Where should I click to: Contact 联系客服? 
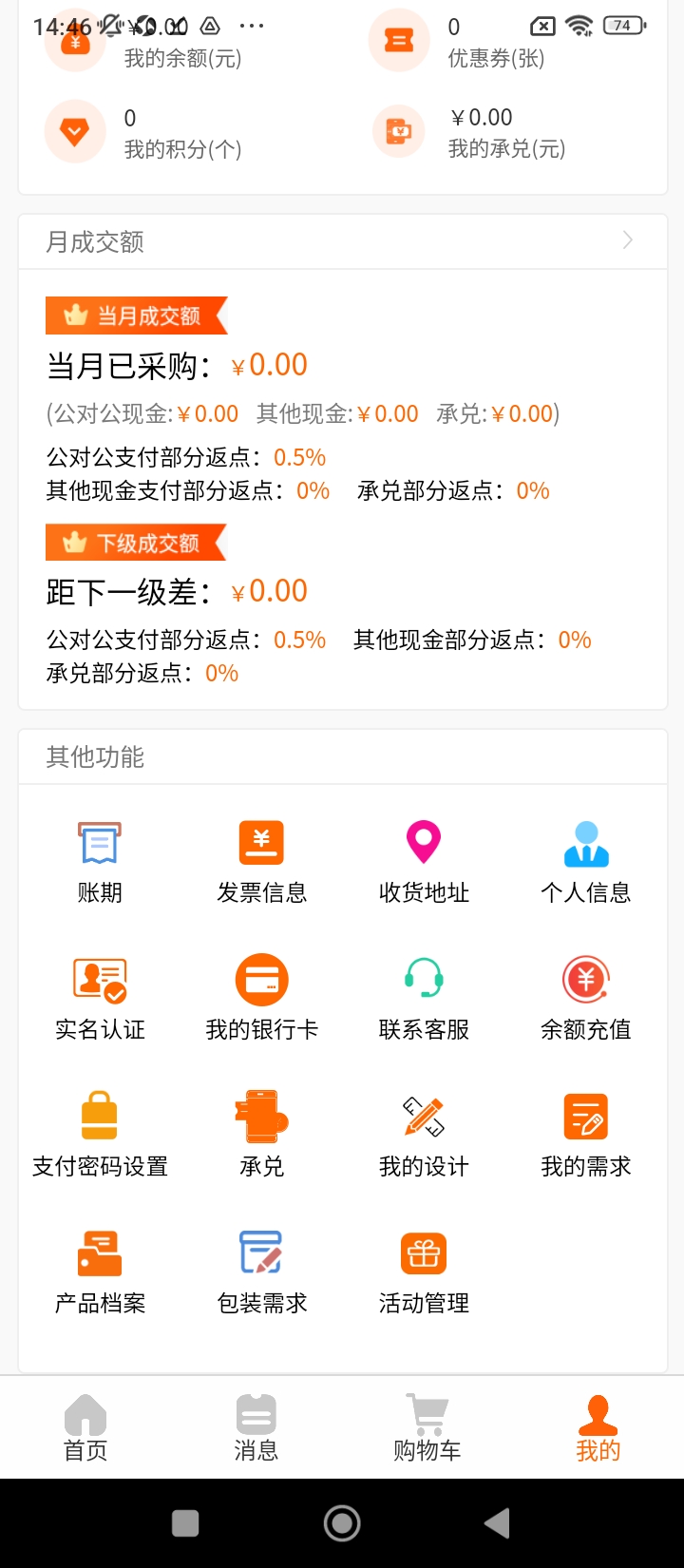[x=424, y=999]
